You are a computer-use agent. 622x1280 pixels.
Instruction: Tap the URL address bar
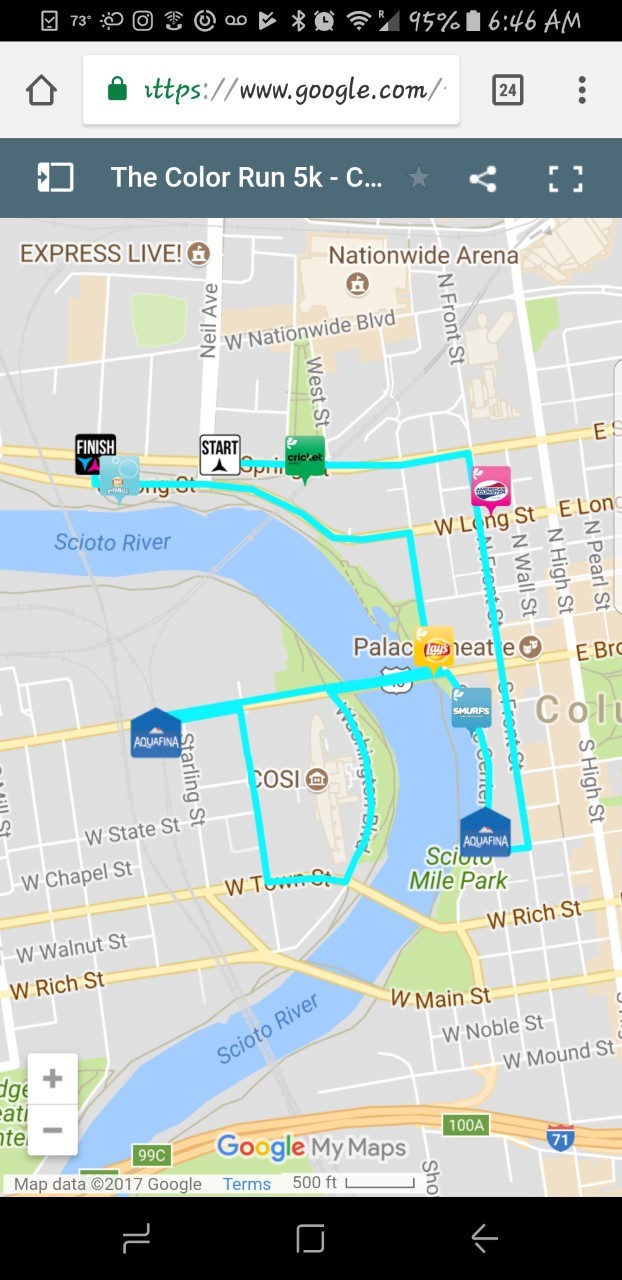coord(271,91)
